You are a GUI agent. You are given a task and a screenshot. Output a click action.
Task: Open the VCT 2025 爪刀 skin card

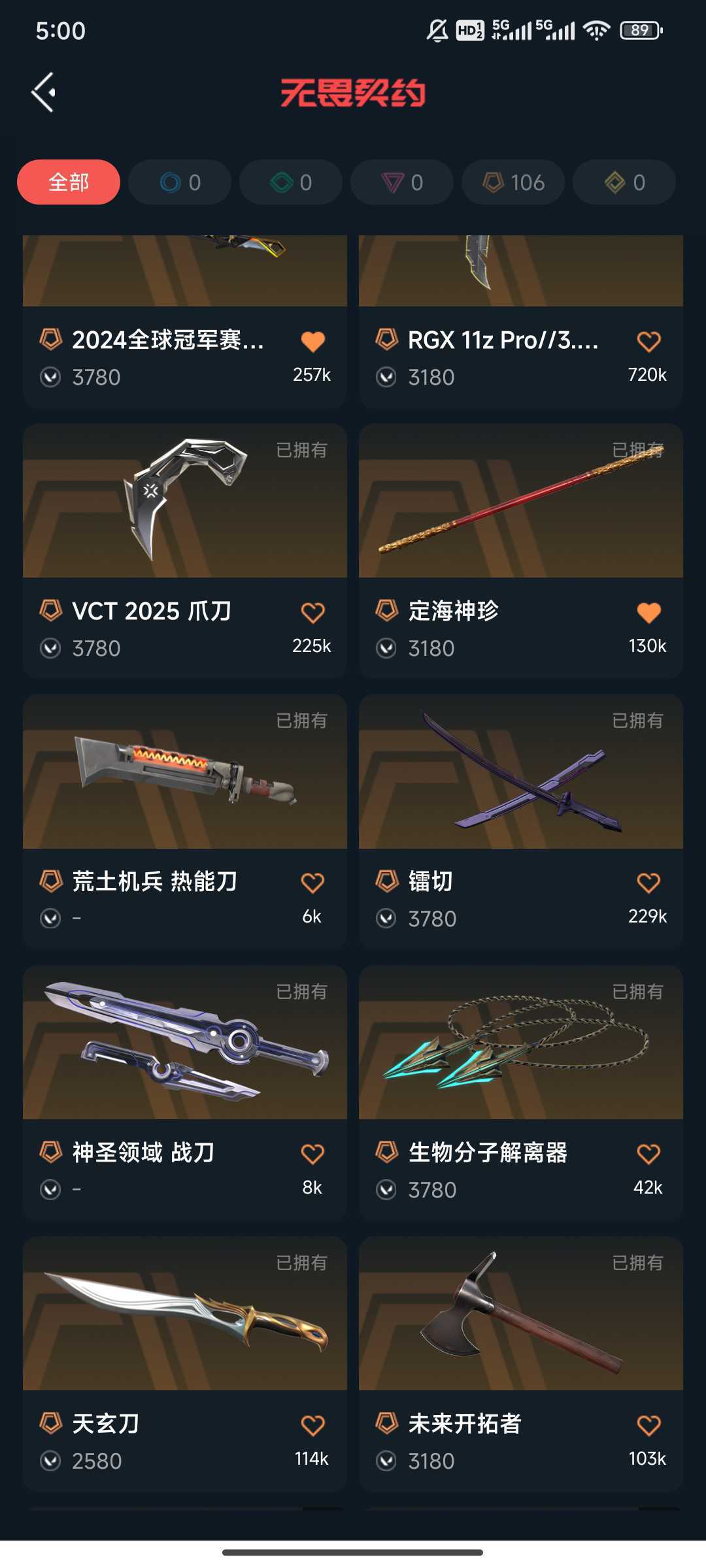coord(185,550)
